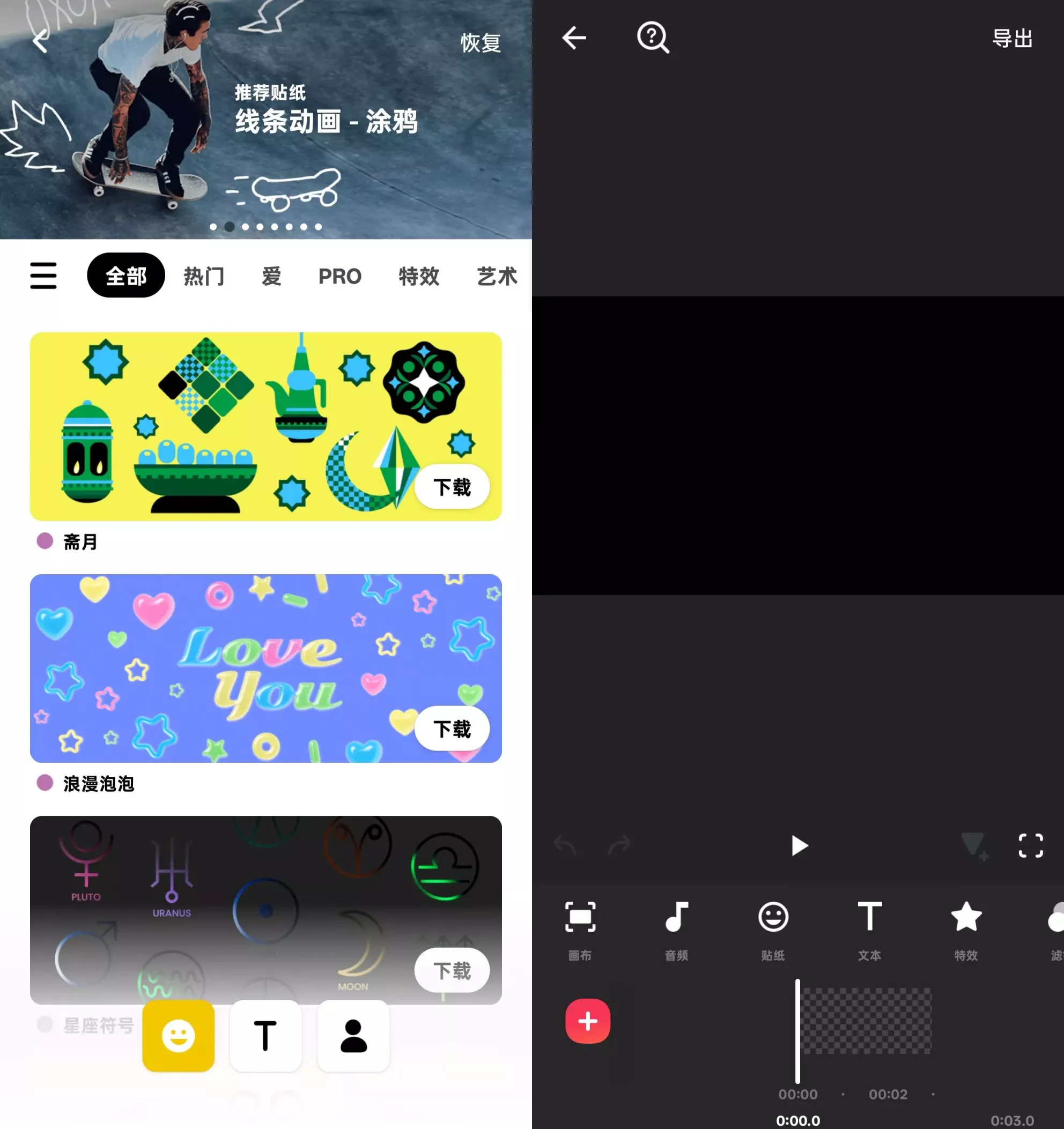Tap the T text sticker button
1064x1129 pixels.
(265, 1035)
